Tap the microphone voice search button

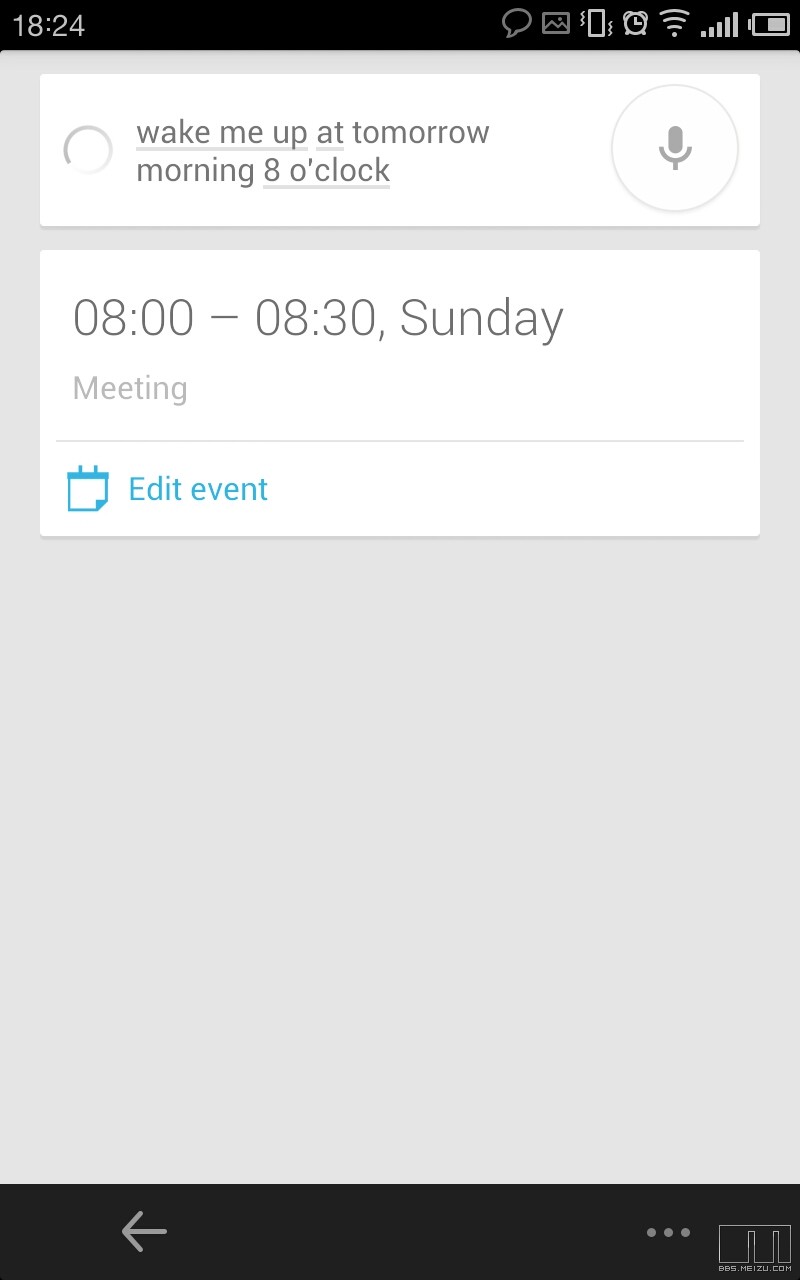pyautogui.click(x=674, y=148)
